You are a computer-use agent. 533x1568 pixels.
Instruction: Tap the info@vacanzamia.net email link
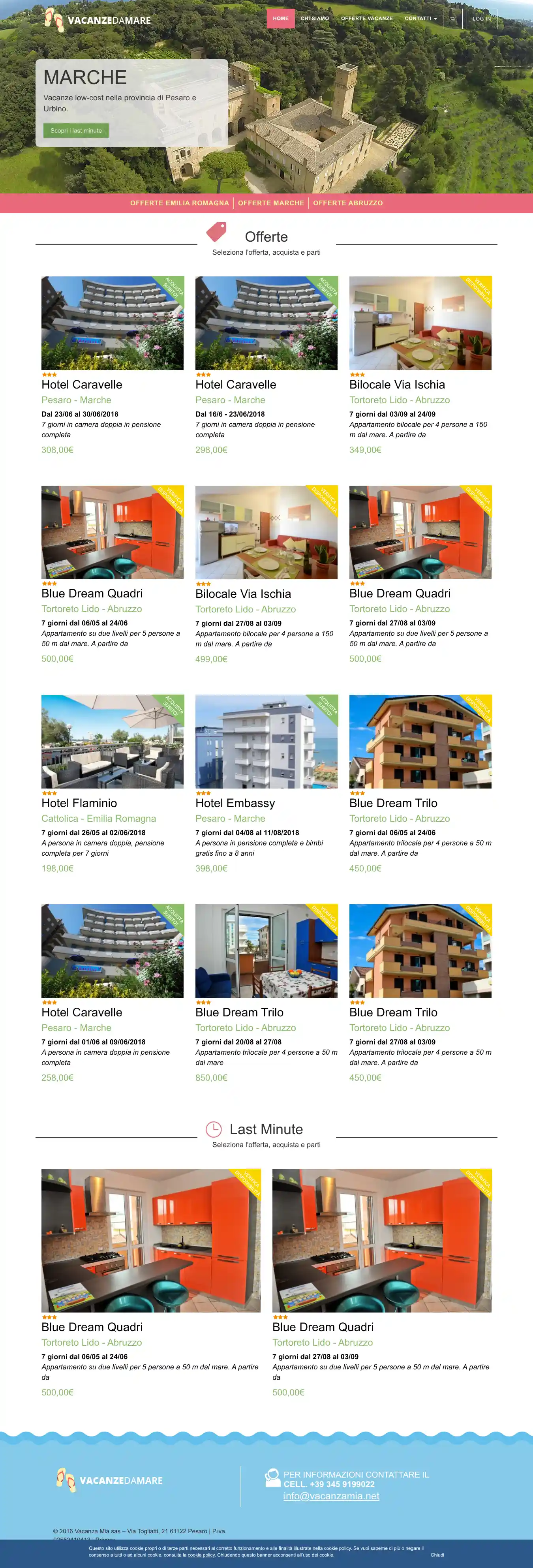pos(331,1496)
